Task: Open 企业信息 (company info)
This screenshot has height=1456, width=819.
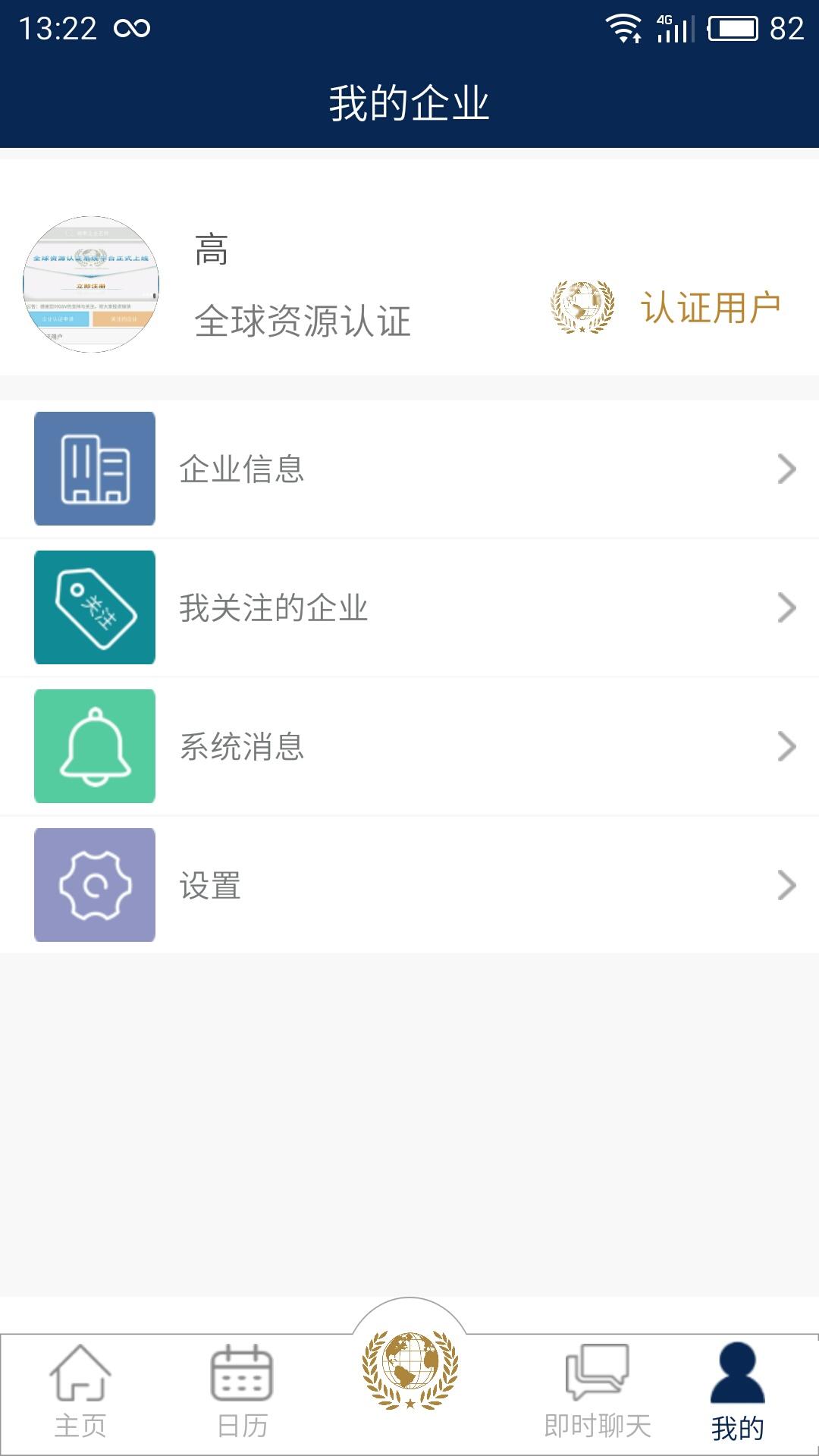Action: click(x=409, y=469)
